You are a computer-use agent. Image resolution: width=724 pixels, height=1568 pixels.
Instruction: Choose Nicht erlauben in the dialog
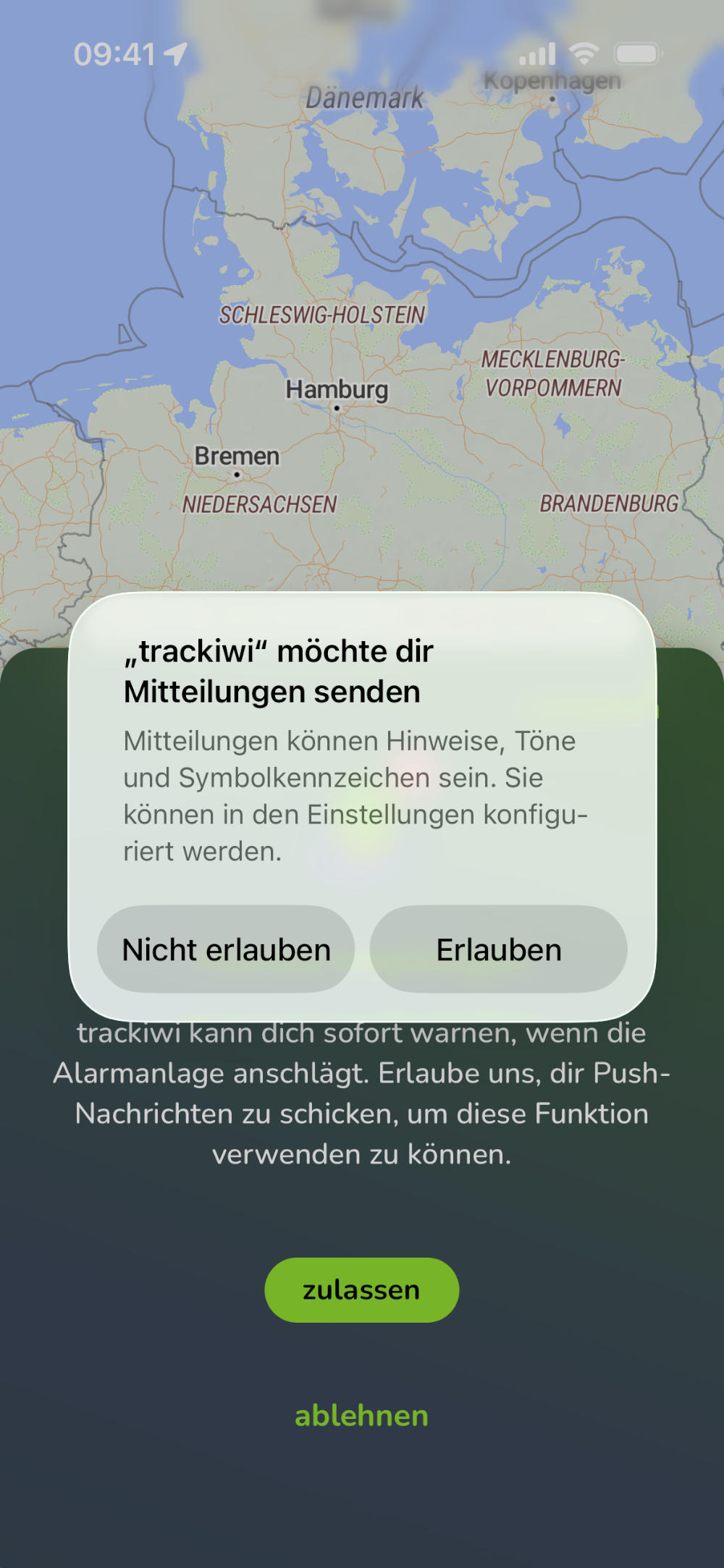coord(226,949)
